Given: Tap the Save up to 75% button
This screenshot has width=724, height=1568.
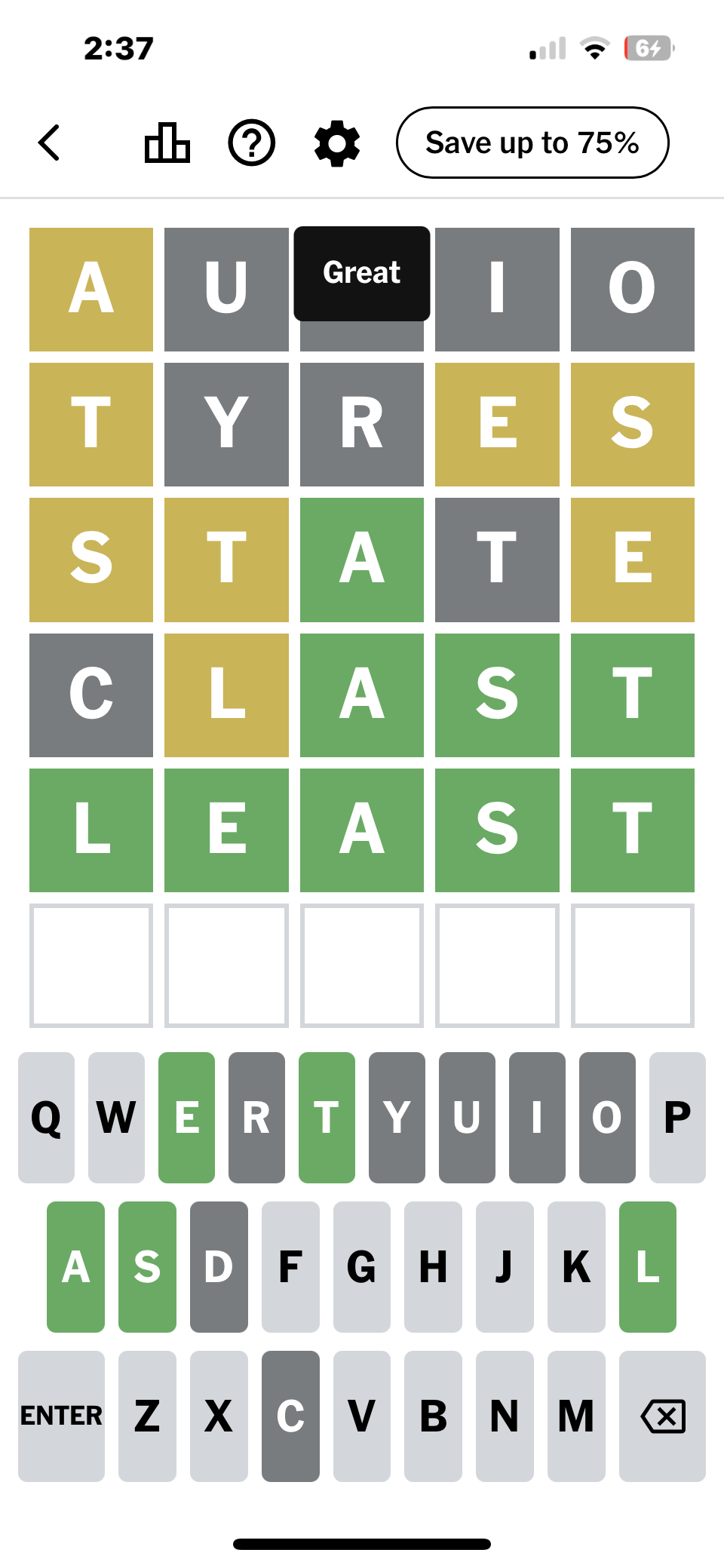Looking at the screenshot, I should coord(532,143).
